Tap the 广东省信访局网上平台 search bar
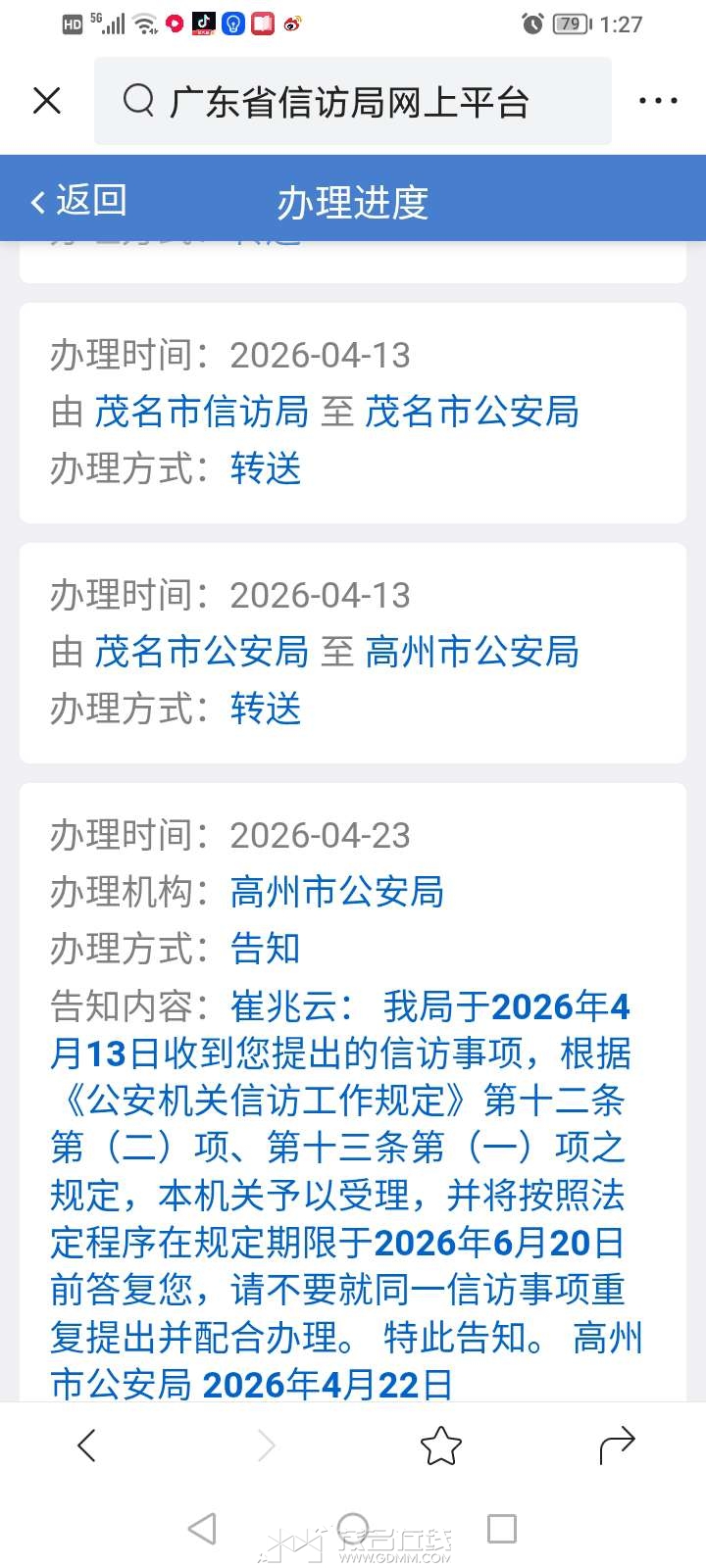 click(x=353, y=102)
